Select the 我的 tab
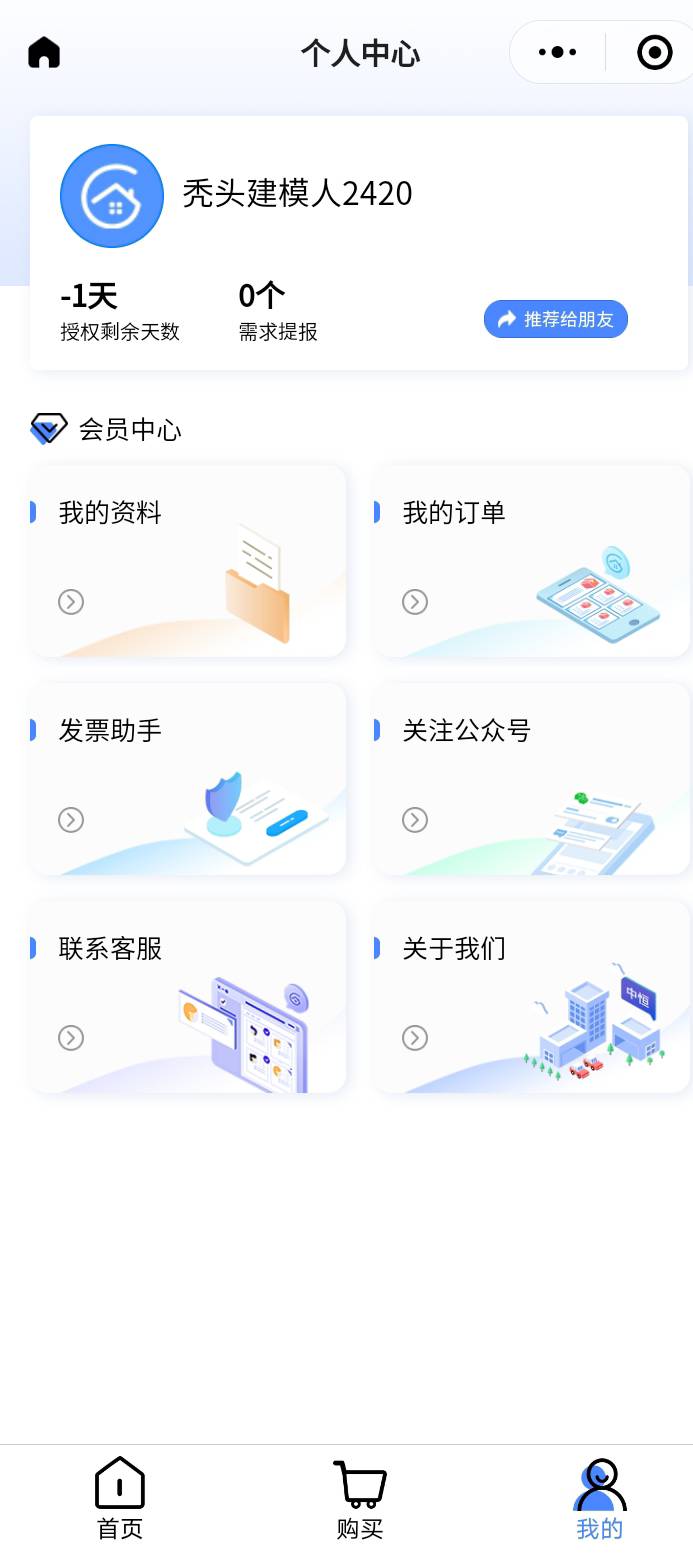 point(600,1498)
